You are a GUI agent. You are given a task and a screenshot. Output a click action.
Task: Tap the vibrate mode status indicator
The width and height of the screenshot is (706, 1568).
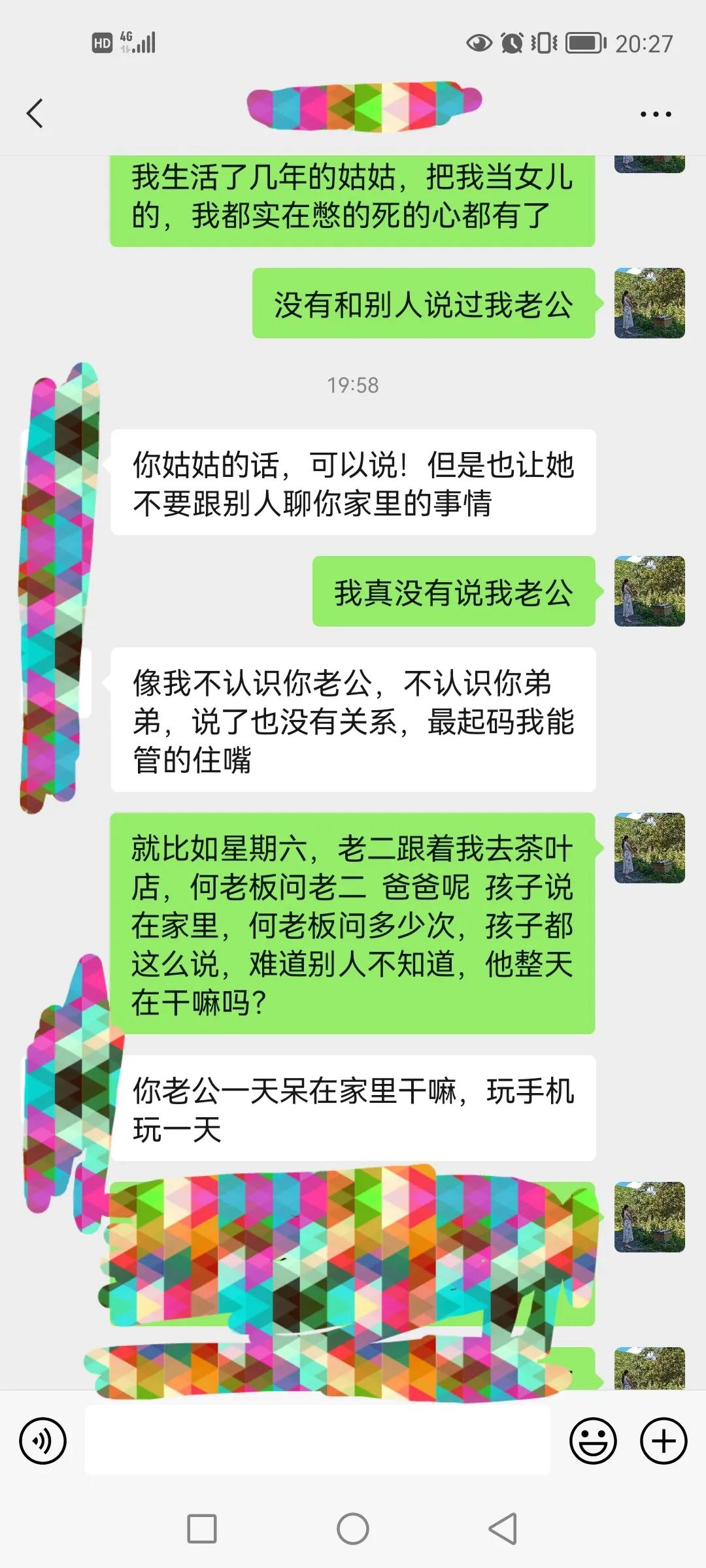tap(543, 42)
